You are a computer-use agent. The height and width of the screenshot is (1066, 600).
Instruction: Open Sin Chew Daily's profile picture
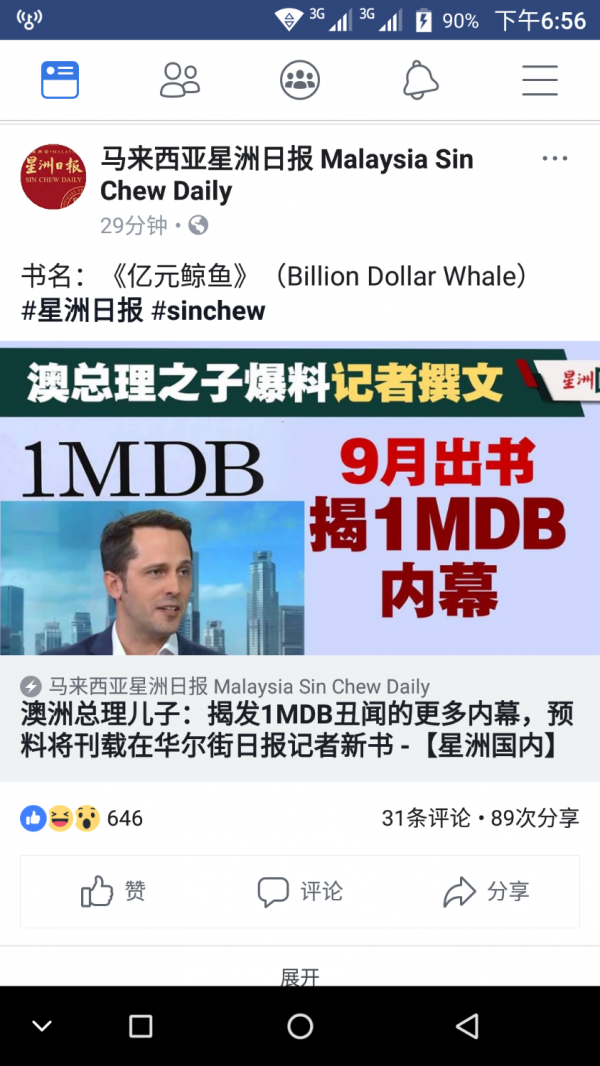[53, 176]
